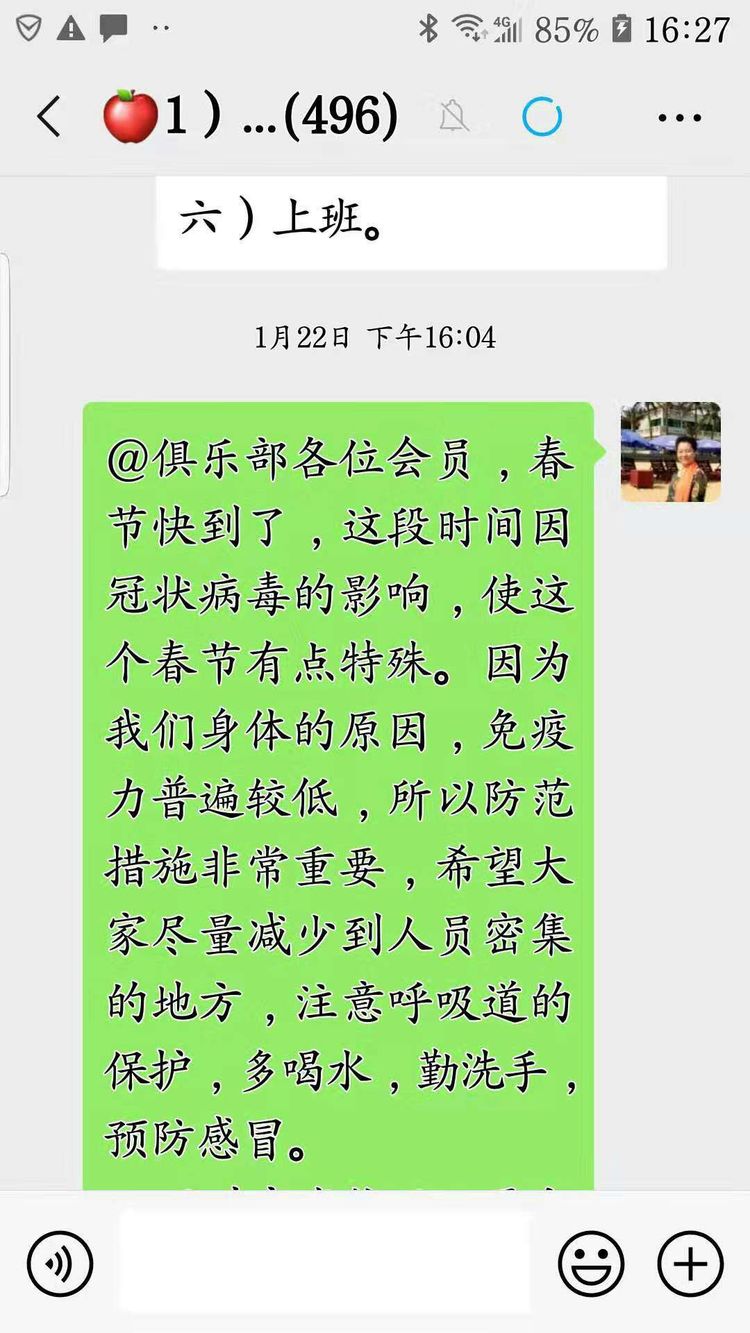The image size is (750, 1333).
Task: Tap the message text field
Action: pos(325,1262)
